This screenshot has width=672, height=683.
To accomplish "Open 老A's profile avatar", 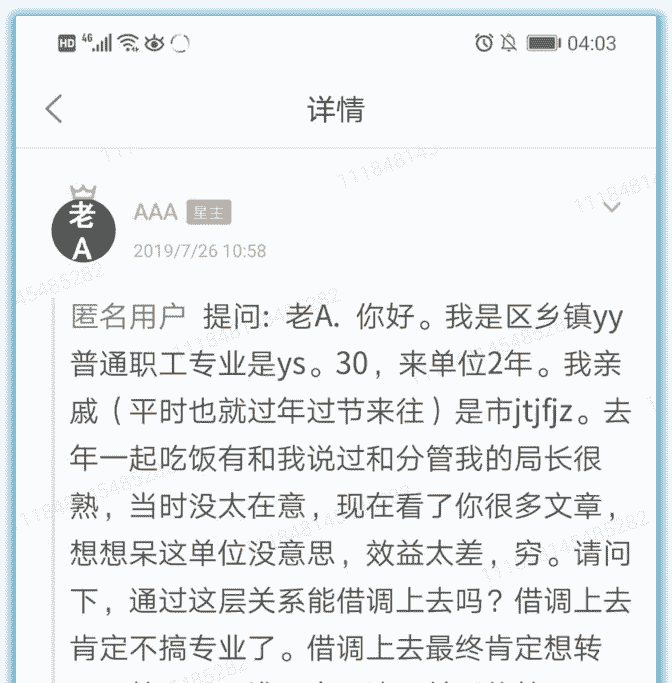I will tap(83, 229).
